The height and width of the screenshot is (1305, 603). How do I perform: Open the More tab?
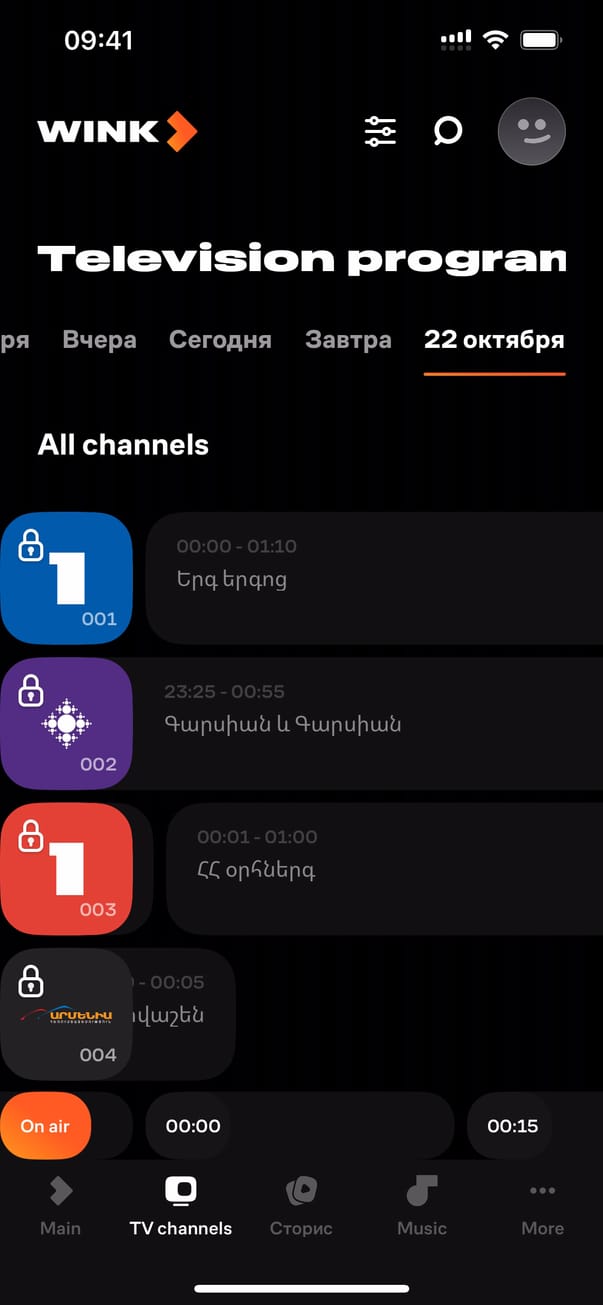542,1206
